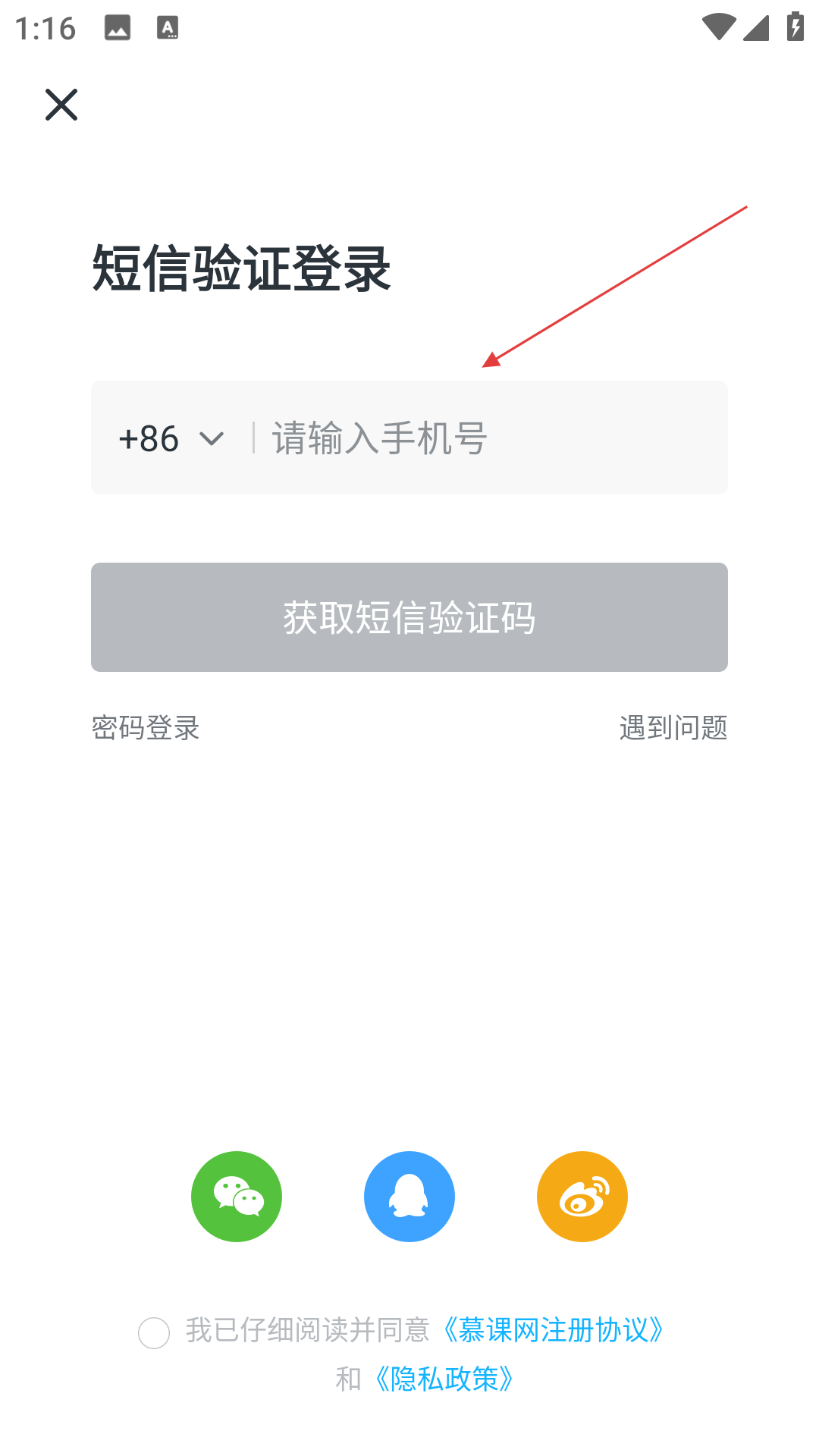Switch to 密码登录 password login

coord(146,728)
